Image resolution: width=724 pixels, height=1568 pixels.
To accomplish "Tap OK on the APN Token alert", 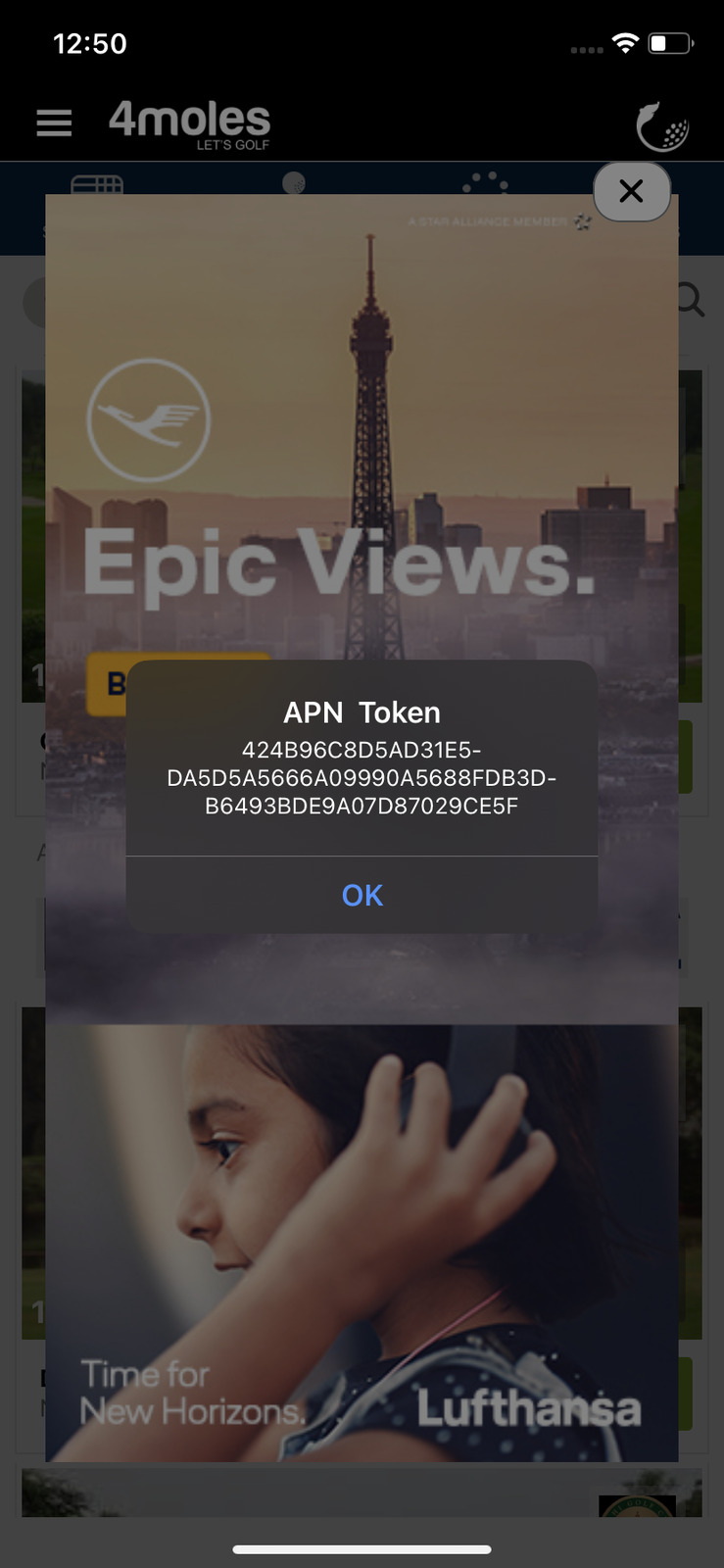I will tap(362, 895).
